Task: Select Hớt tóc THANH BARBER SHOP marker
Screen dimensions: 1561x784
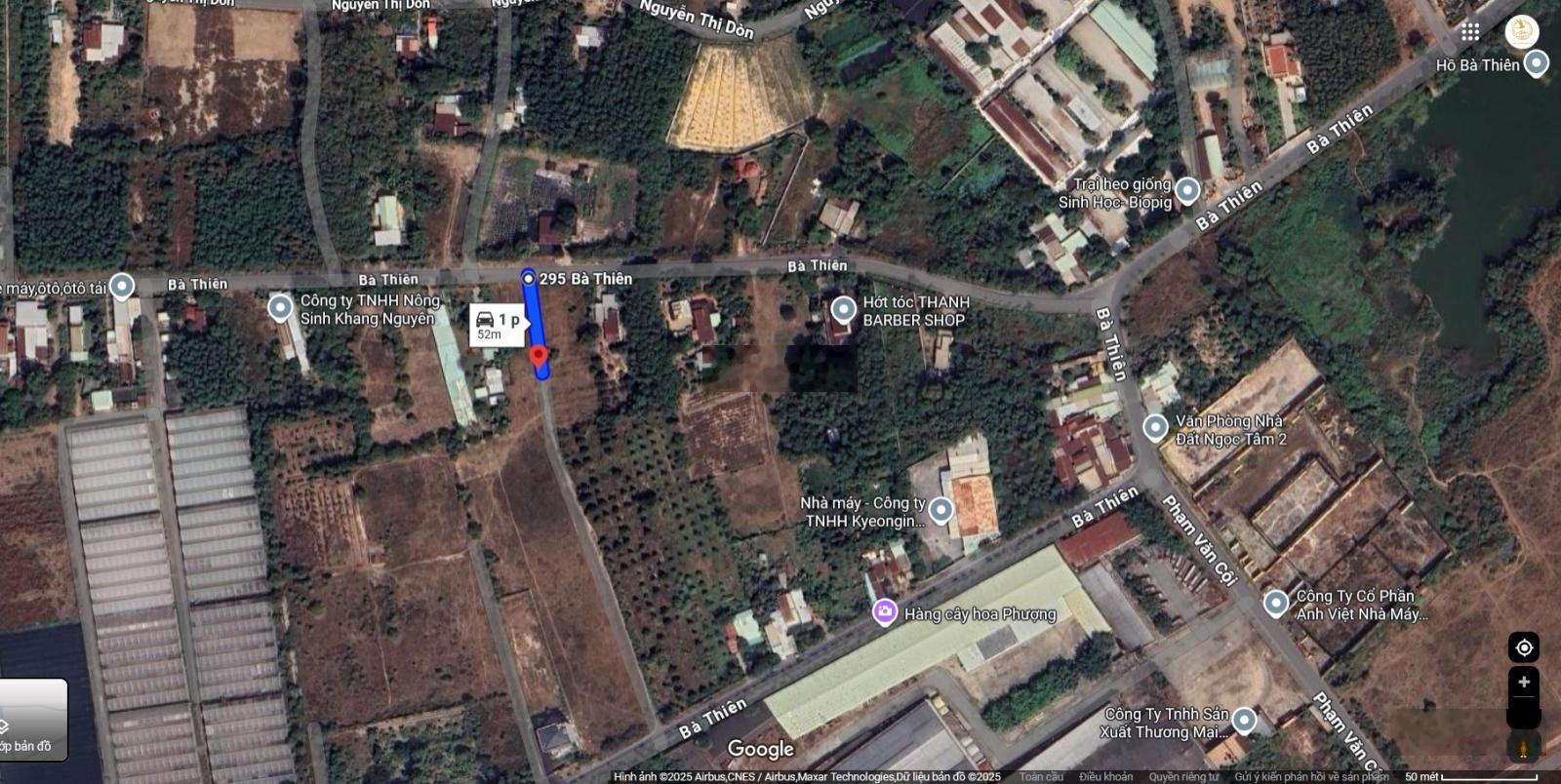Action: [x=843, y=311]
